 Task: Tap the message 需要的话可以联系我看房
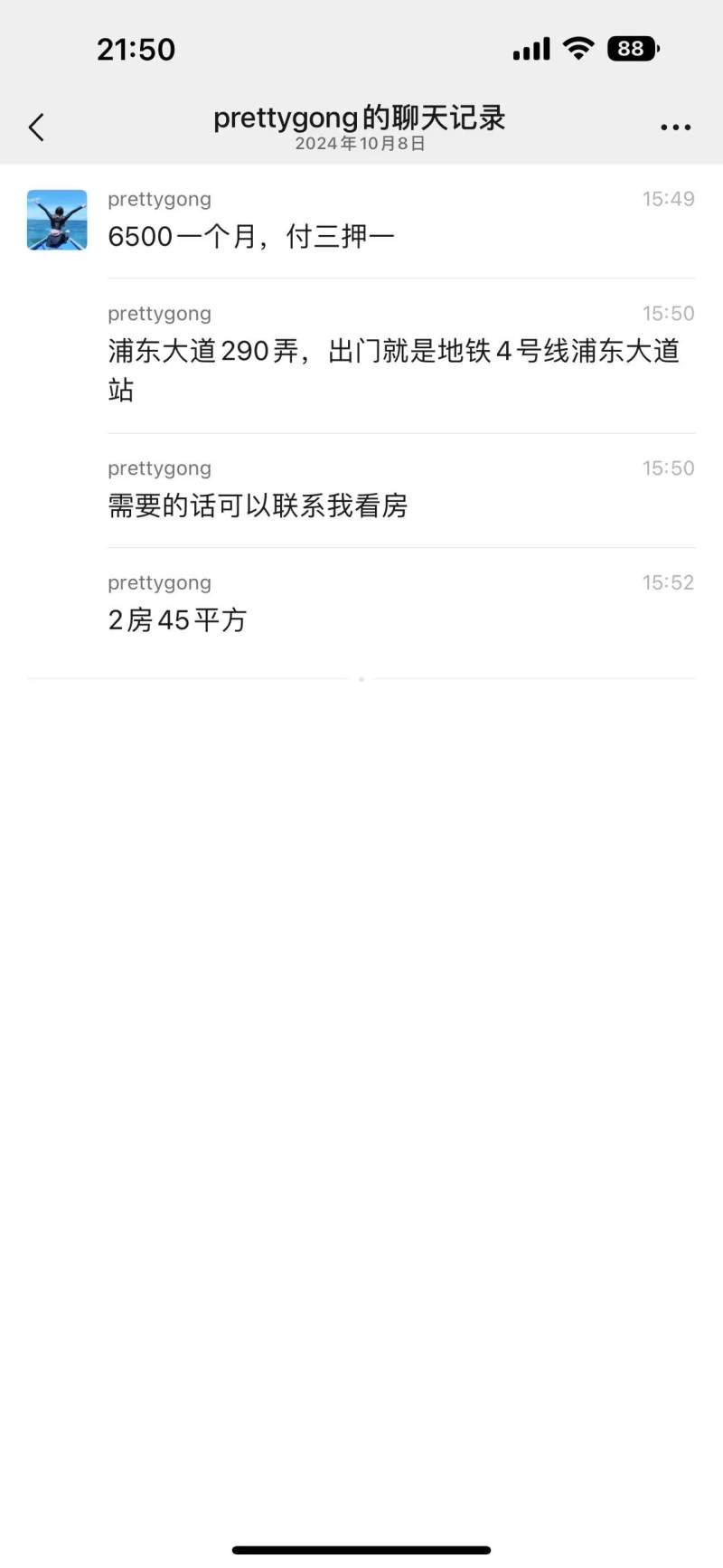[x=258, y=505]
